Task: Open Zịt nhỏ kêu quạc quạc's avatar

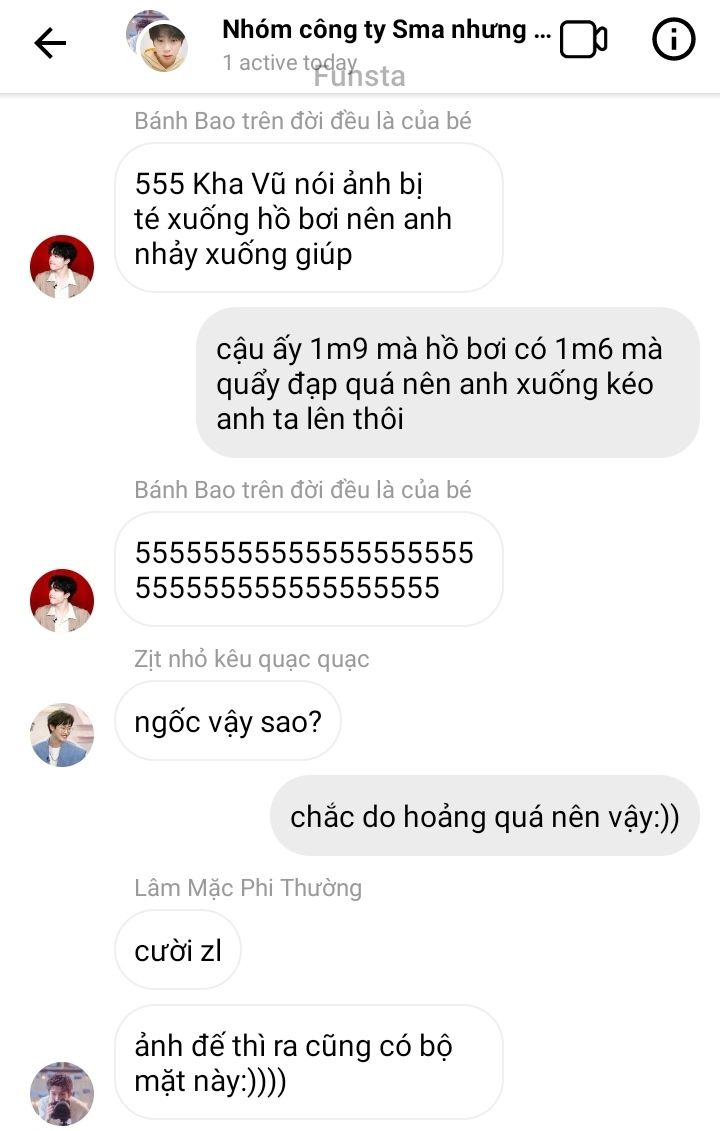Action: (62, 734)
